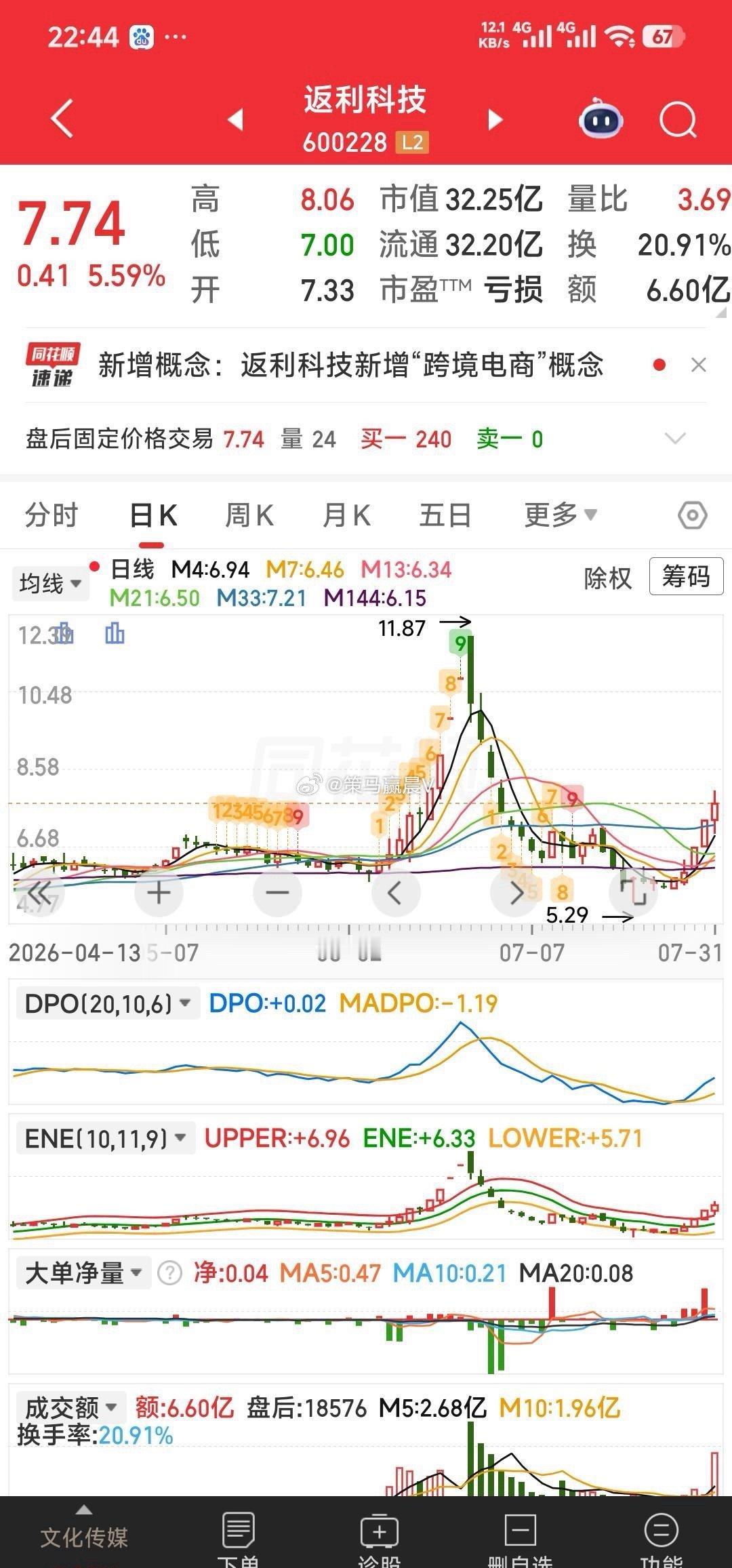The width and height of the screenshot is (732, 1568).
Task: Switch to the previous stock
Action: pos(235,119)
